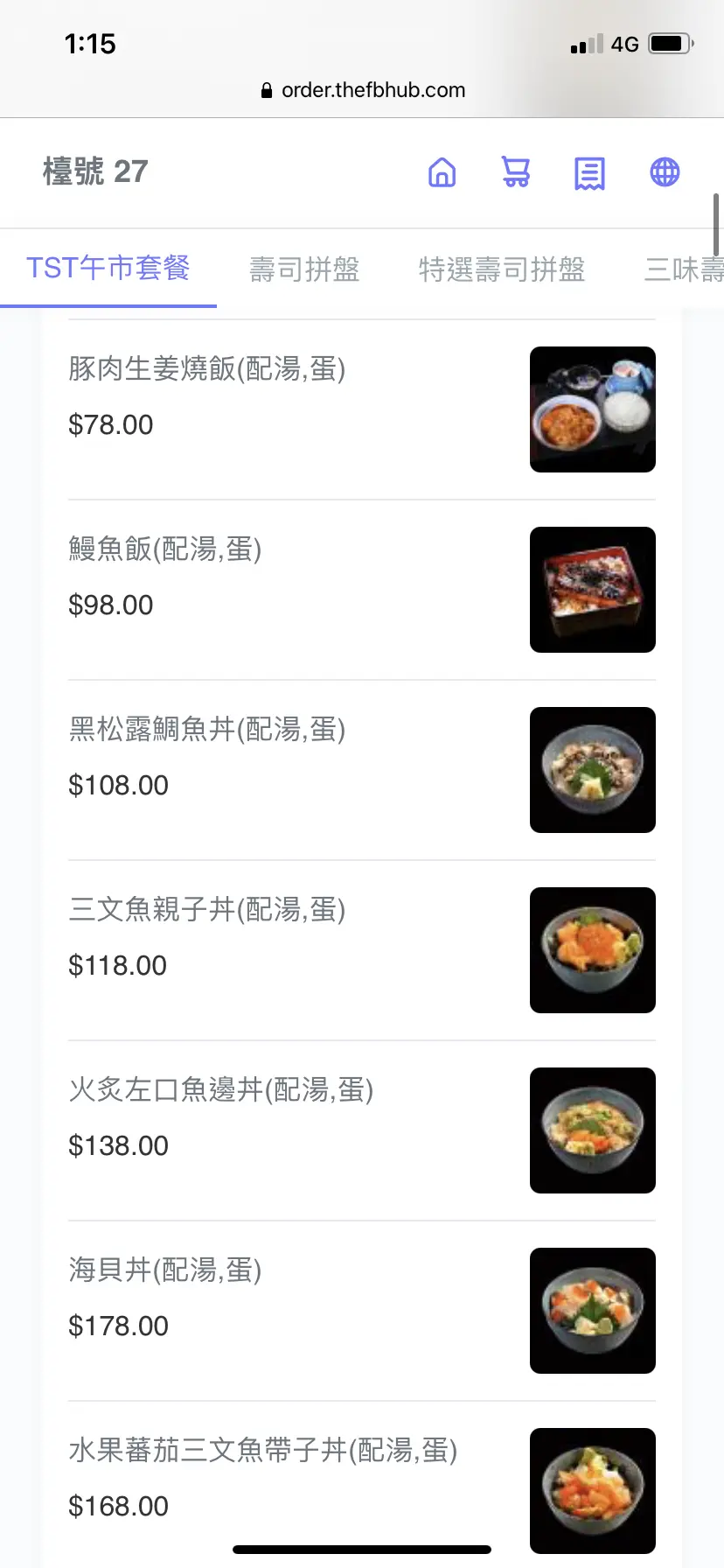Screen dimensions: 724x1568
Task: Select 鰻魚飯 $98.00 item
Action: 362,590
